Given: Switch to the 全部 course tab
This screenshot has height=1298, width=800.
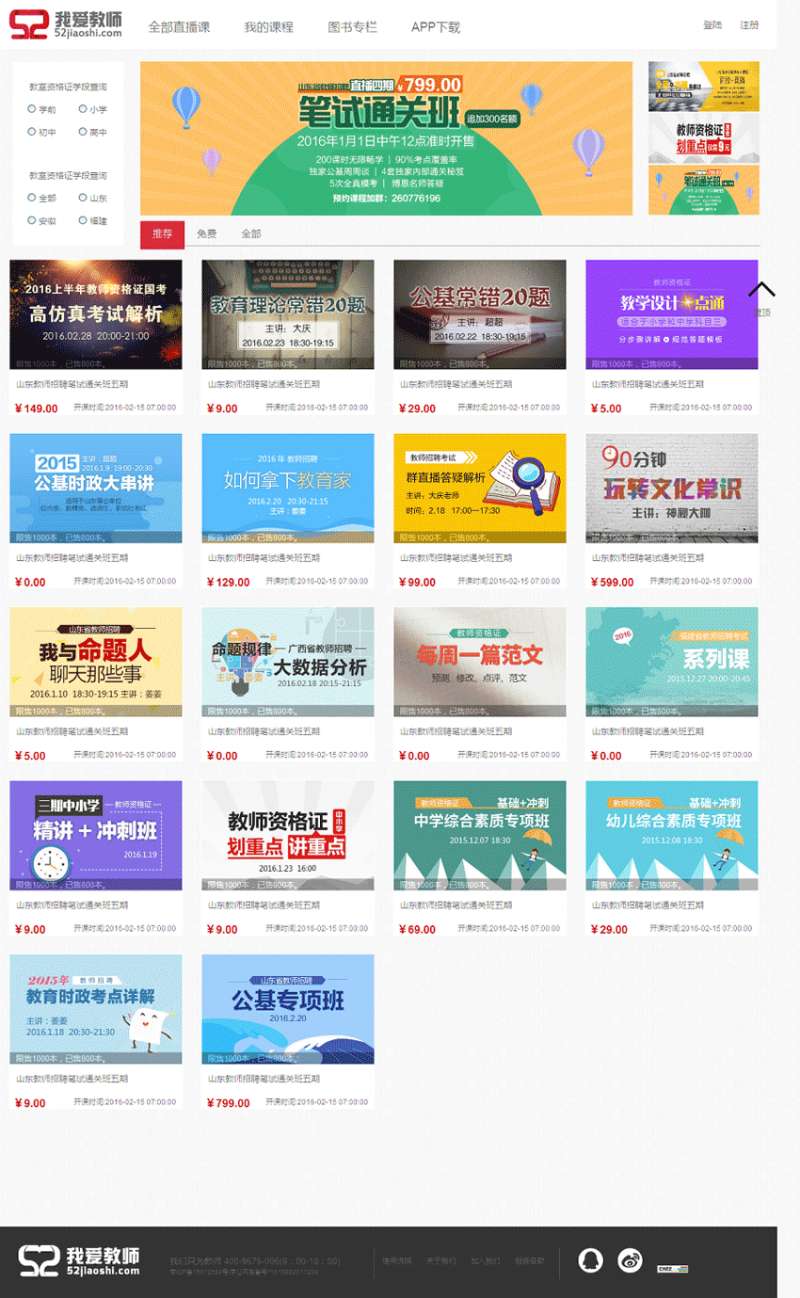Looking at the screenshot, I should tap(251, 234).
